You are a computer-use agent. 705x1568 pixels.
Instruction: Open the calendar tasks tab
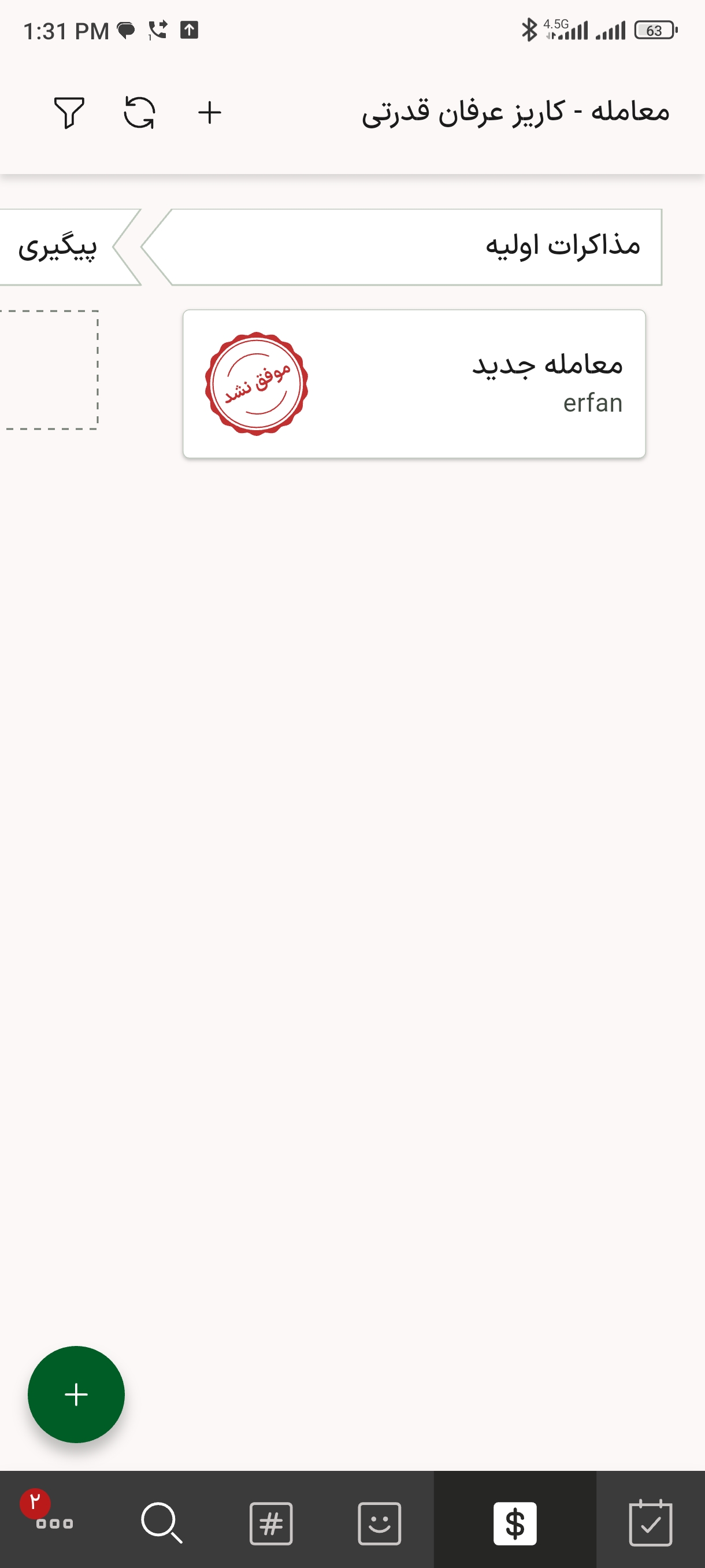(x=650, y=1523)
